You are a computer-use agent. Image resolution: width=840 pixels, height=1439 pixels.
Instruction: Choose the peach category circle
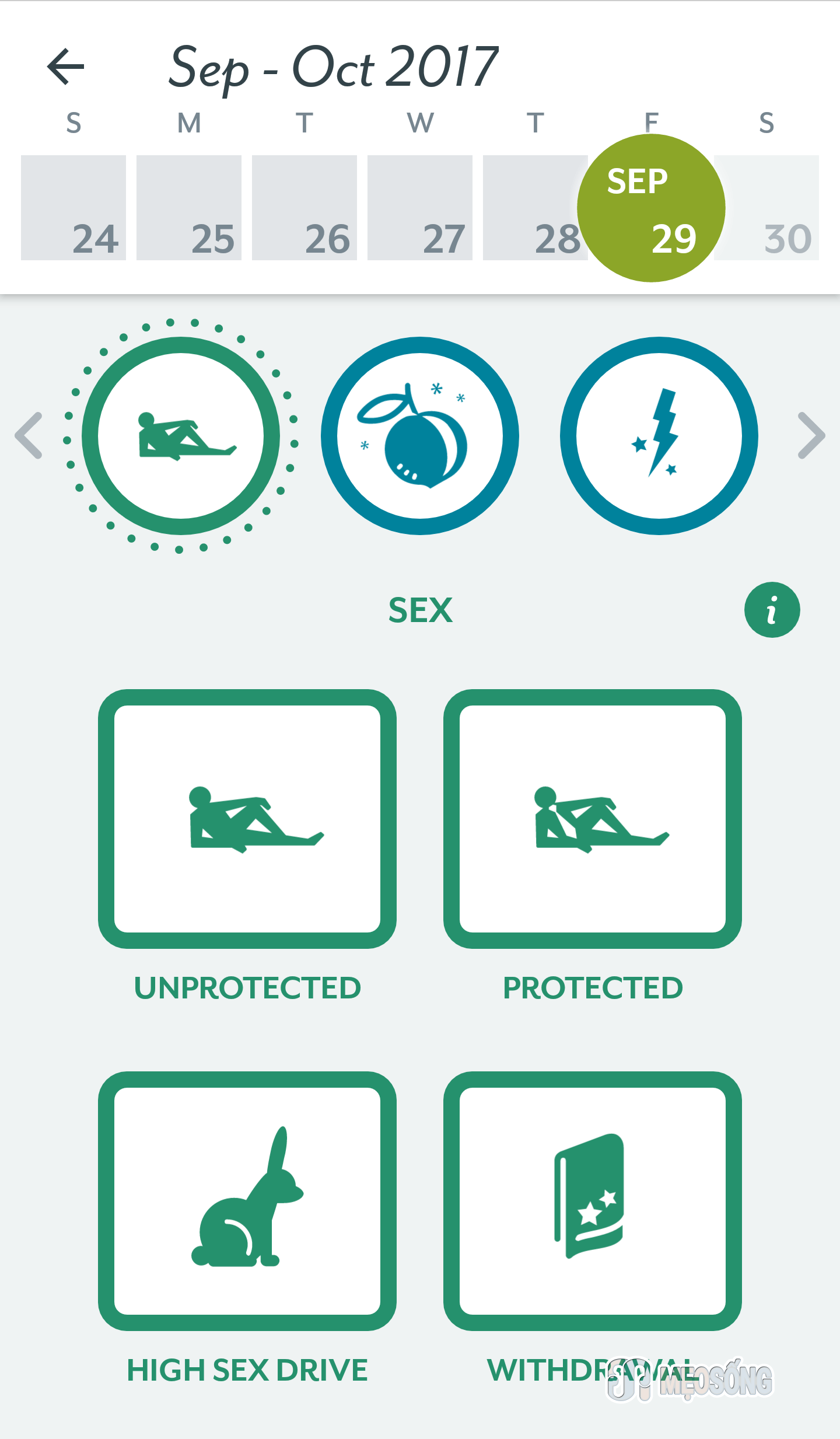[420, 435]
